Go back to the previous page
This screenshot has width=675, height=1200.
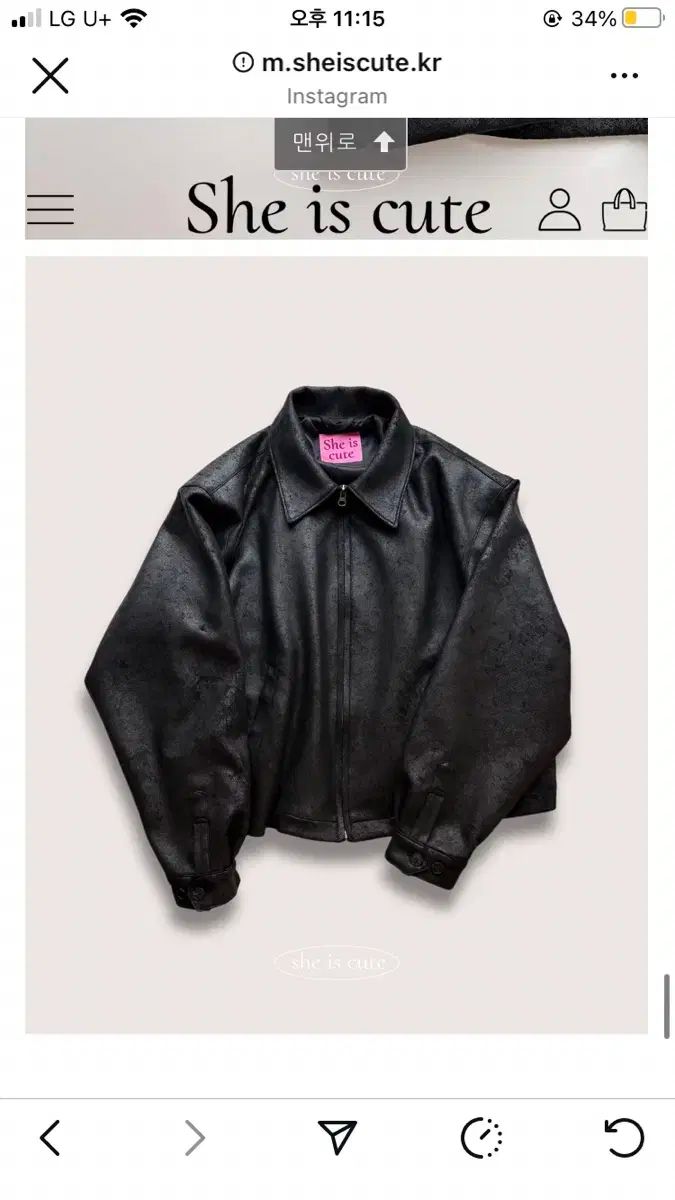(50, 1137)
